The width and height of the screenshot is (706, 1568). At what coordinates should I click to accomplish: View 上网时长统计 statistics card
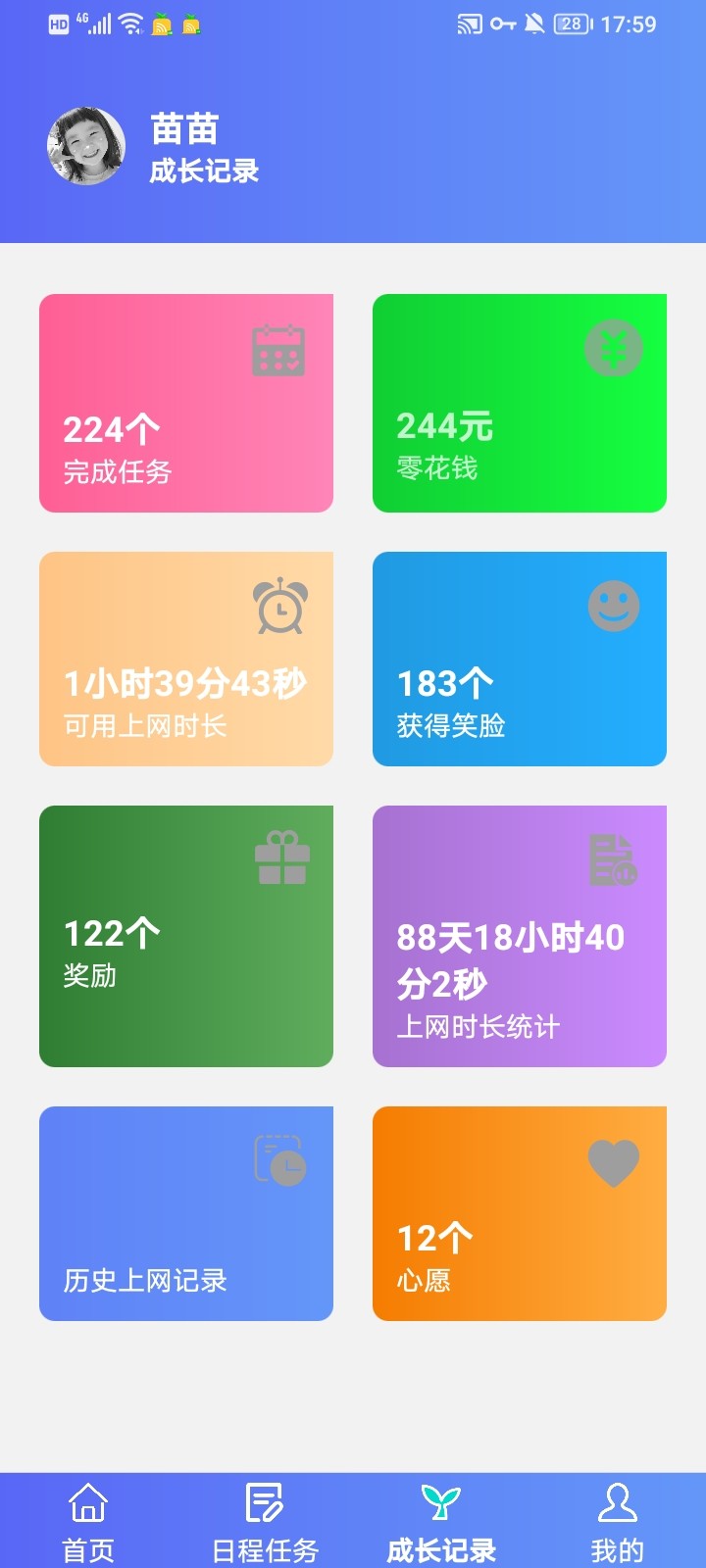520,936
